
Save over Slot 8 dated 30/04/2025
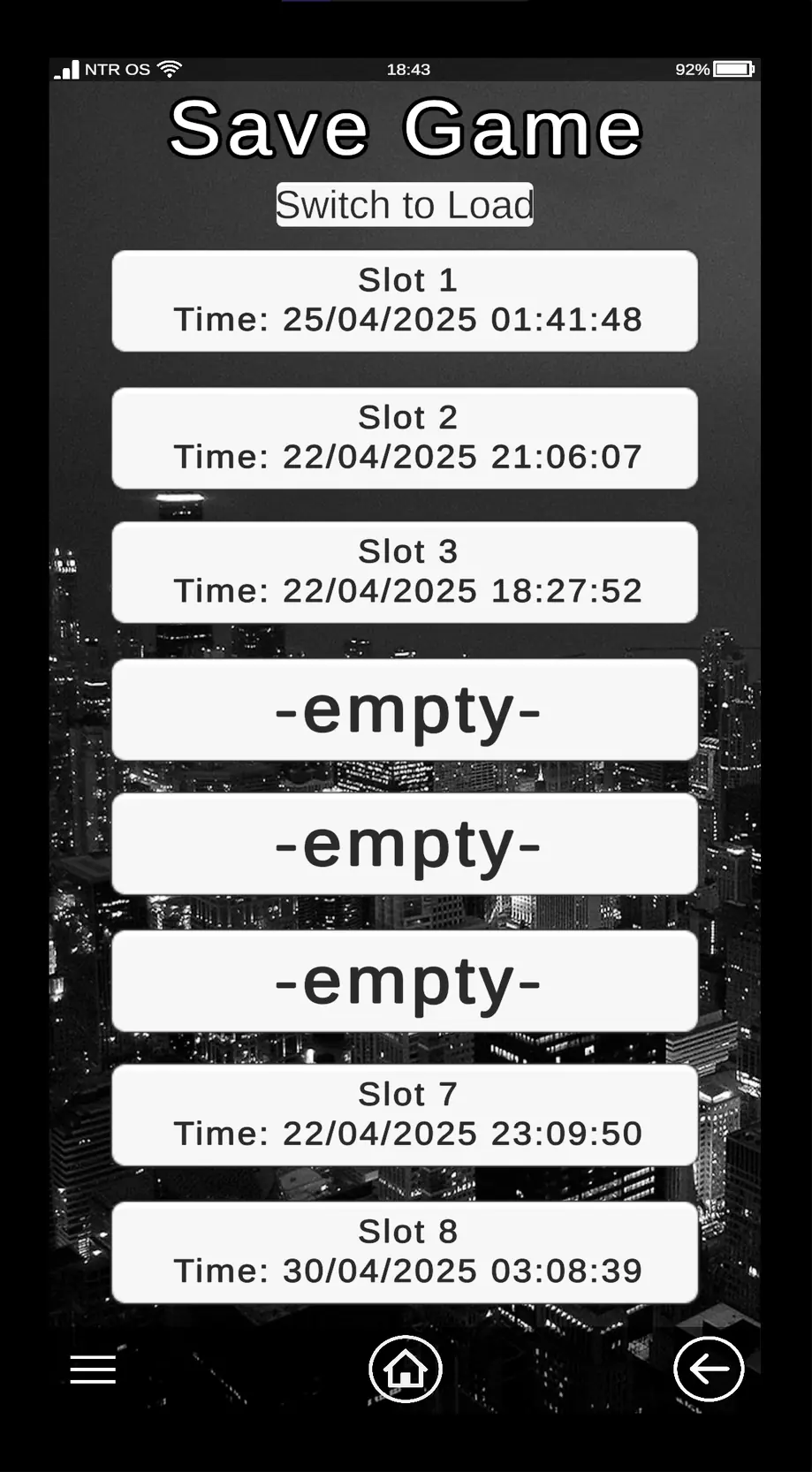pyautogui.click(x=405, y=1251)
